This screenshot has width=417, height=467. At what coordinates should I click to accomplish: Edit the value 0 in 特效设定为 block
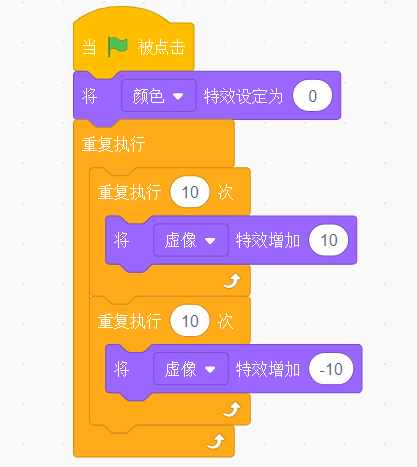click(312, 96)
